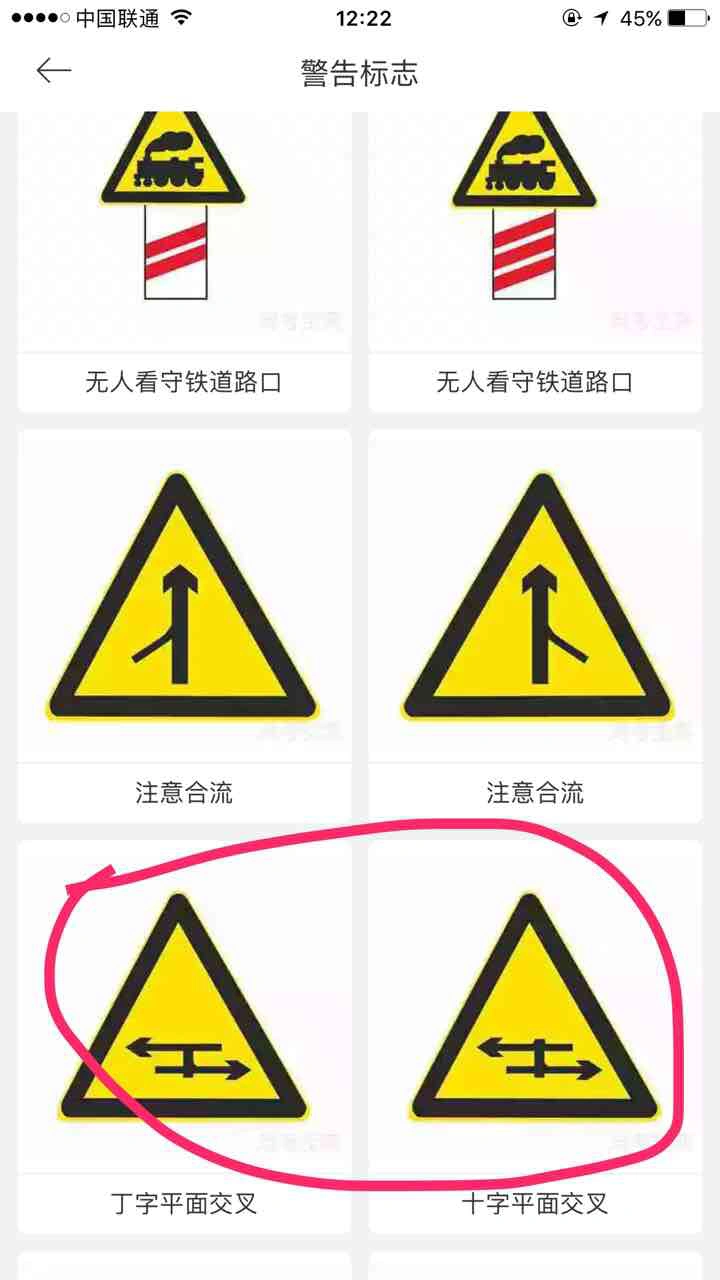Open the 丁字平面交叉 sign card
The image size is (720, 1280).
pos(184,1030)
